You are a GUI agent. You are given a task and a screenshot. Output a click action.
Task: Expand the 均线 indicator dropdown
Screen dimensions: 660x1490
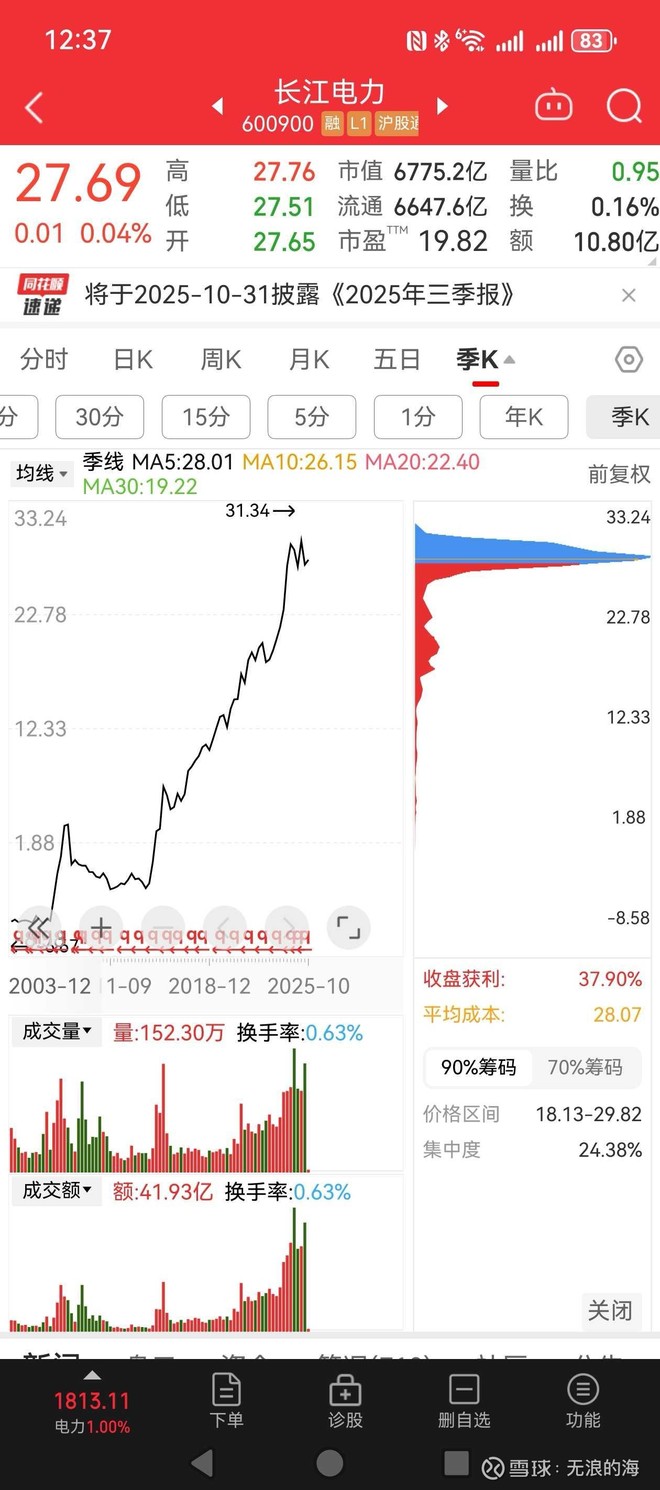click(x=42, y=474)
